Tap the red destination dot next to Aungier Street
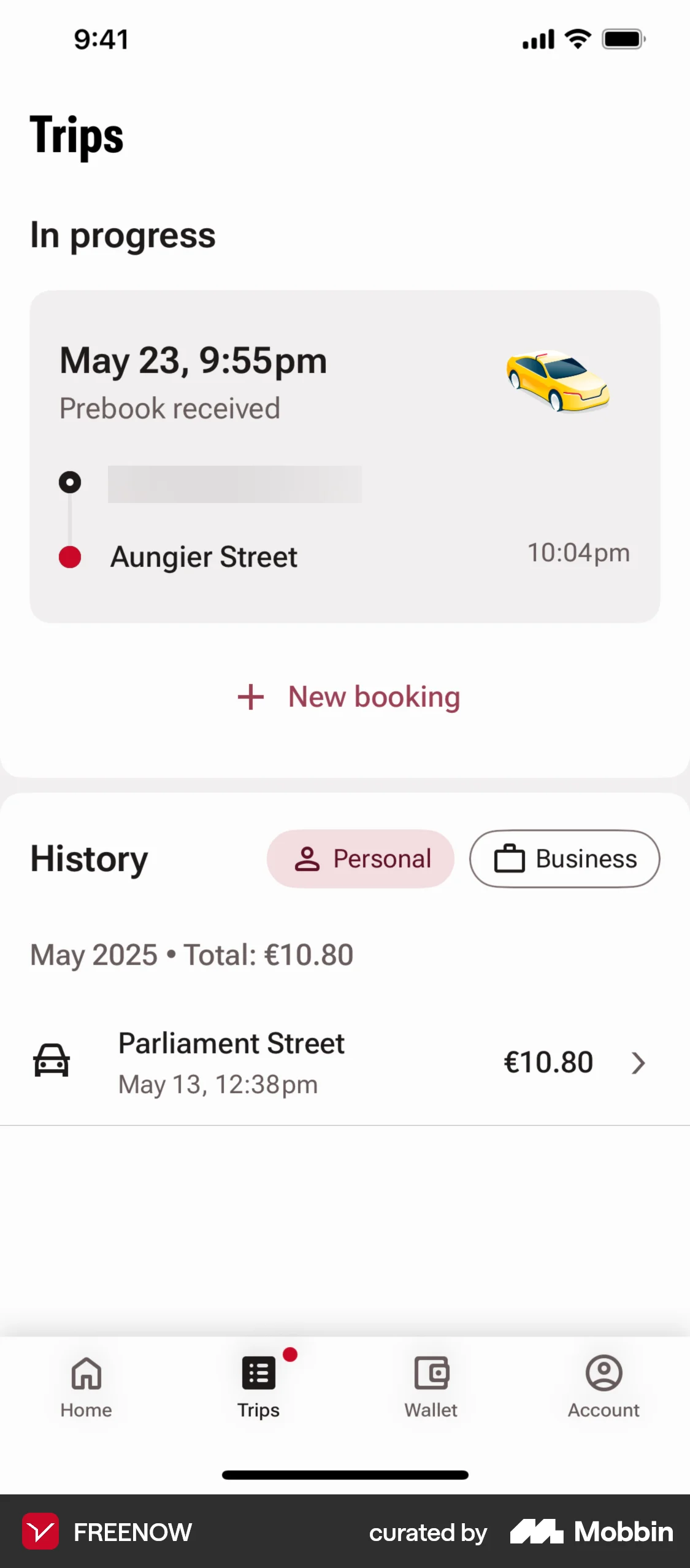690x1568 pixels. pos(69,557)
